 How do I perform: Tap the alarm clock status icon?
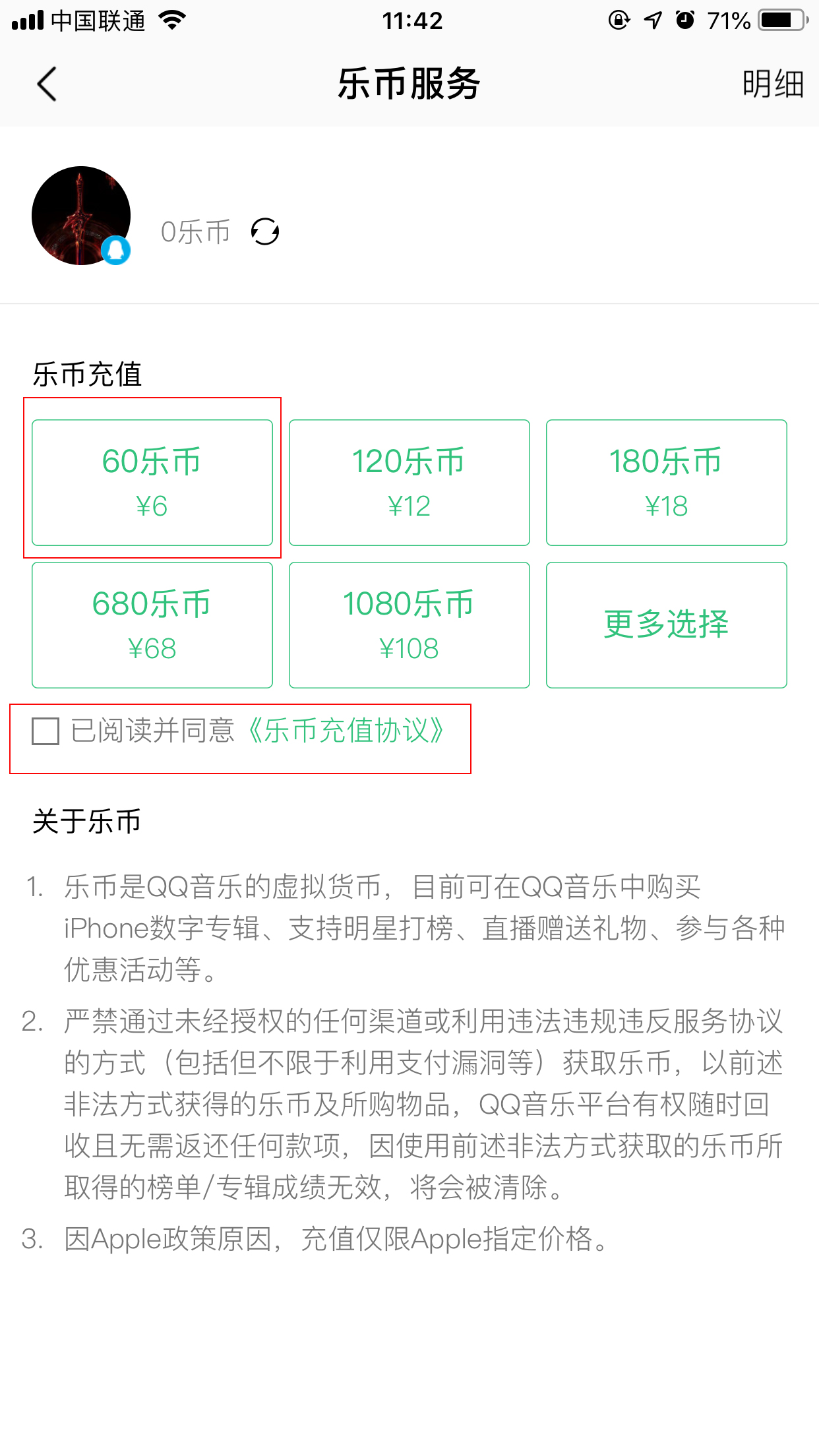click(x=685, y=20)
